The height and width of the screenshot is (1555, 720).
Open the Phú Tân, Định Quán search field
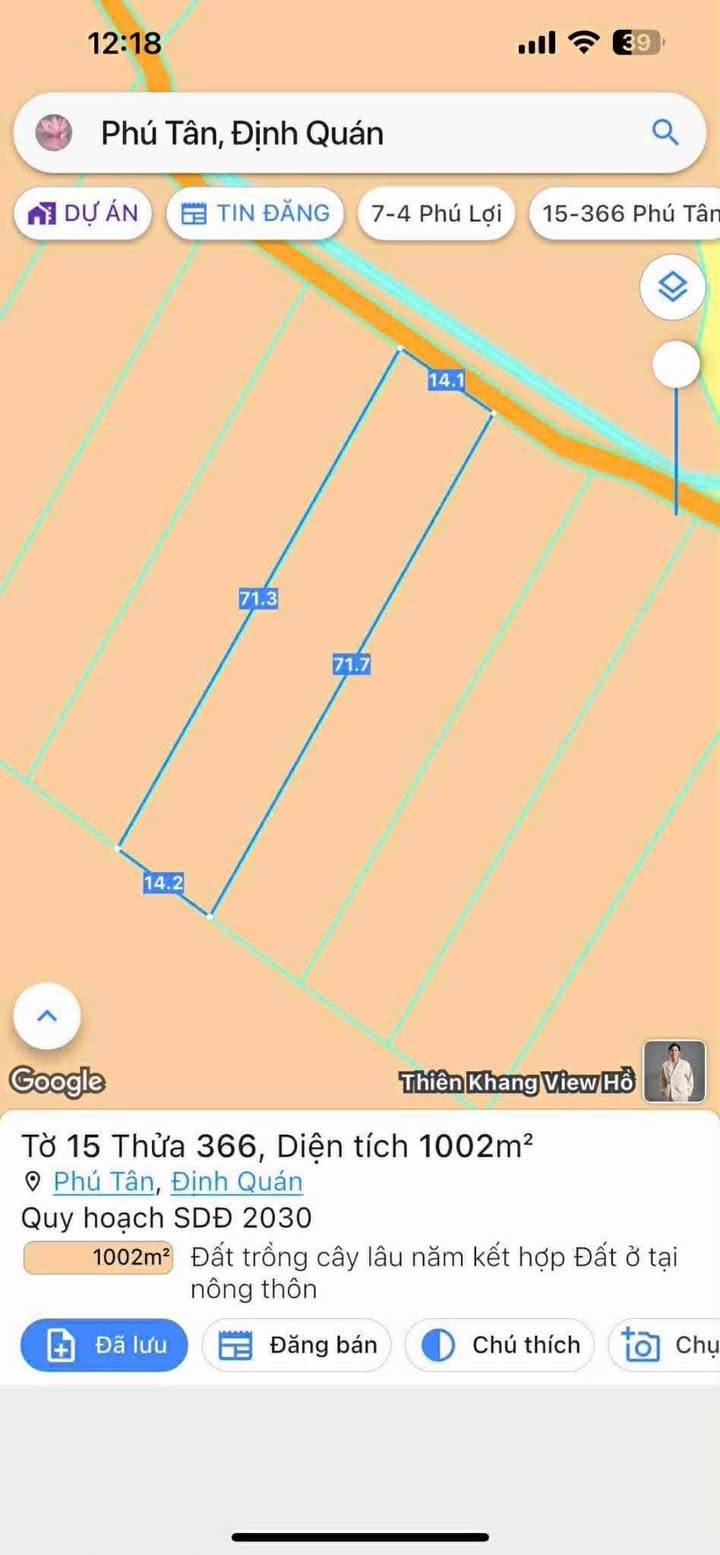[360, 133]
